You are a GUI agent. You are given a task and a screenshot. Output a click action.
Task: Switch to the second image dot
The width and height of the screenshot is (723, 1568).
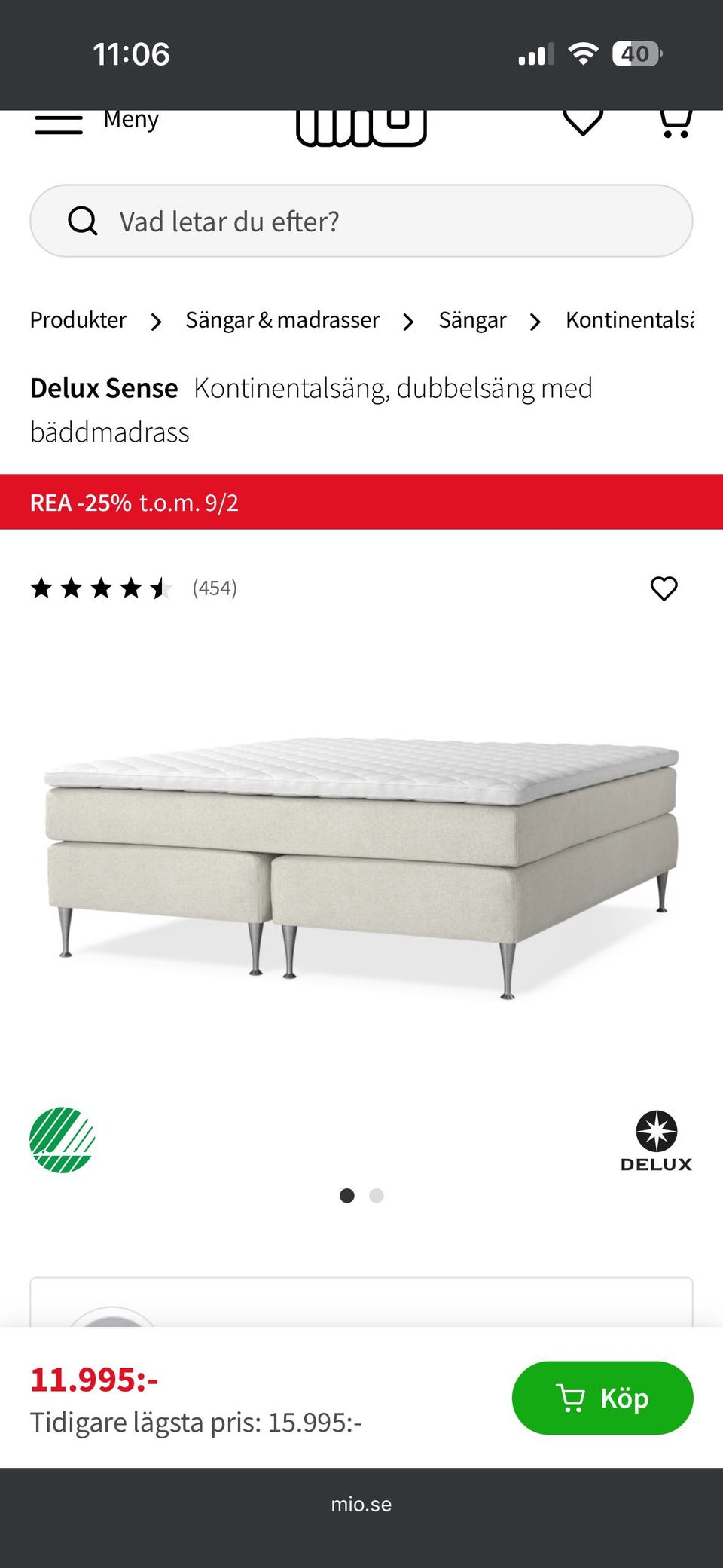point(377,1196)
